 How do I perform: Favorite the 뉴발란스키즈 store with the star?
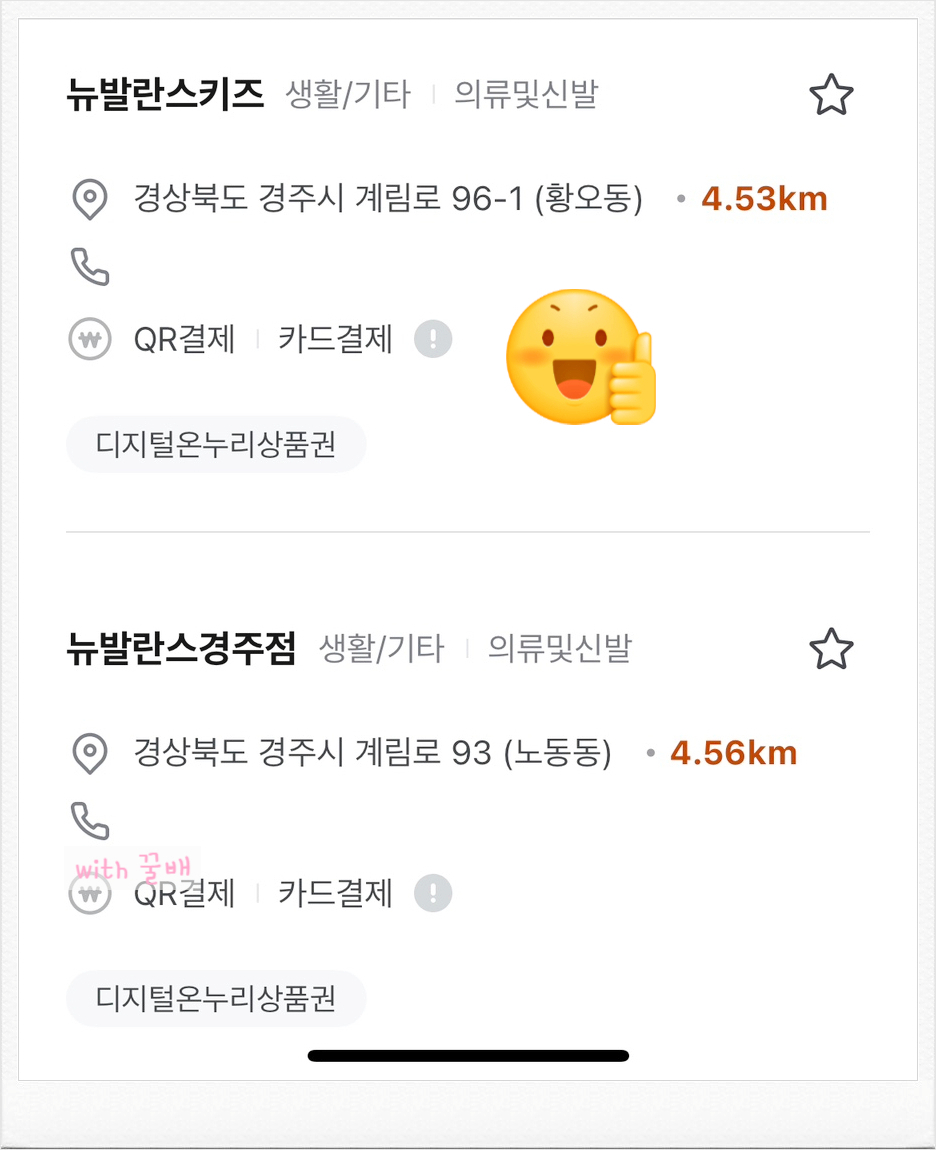tap(831, 96)
